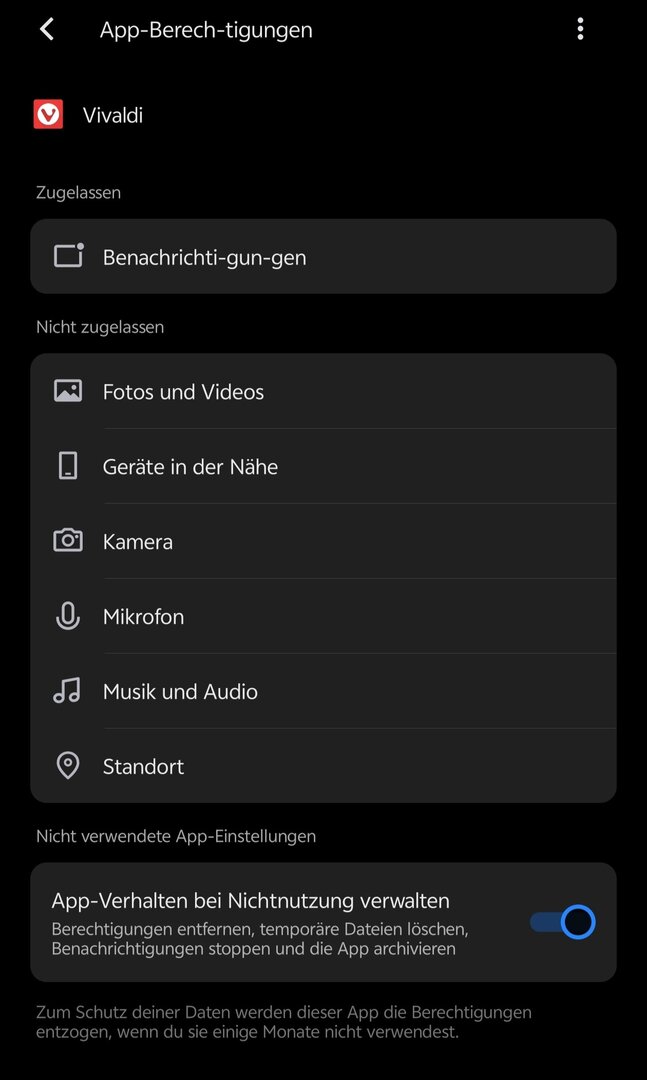Disable App-Verhalten bei Nichtnutzung verwalten
Viewport: 647px width, 1080px height.
coord(563,922)
